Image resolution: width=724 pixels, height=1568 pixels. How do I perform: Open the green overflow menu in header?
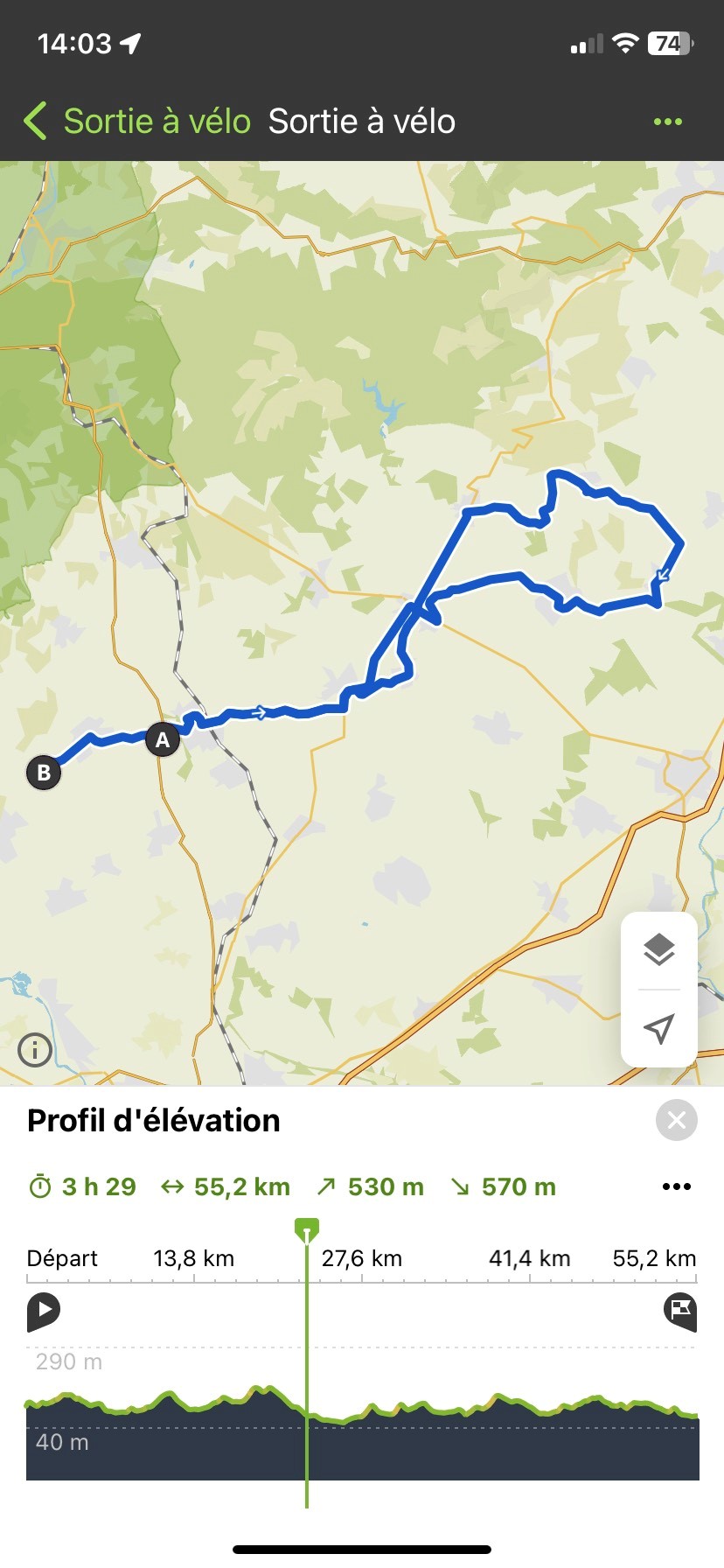click(x=668, y=122)
